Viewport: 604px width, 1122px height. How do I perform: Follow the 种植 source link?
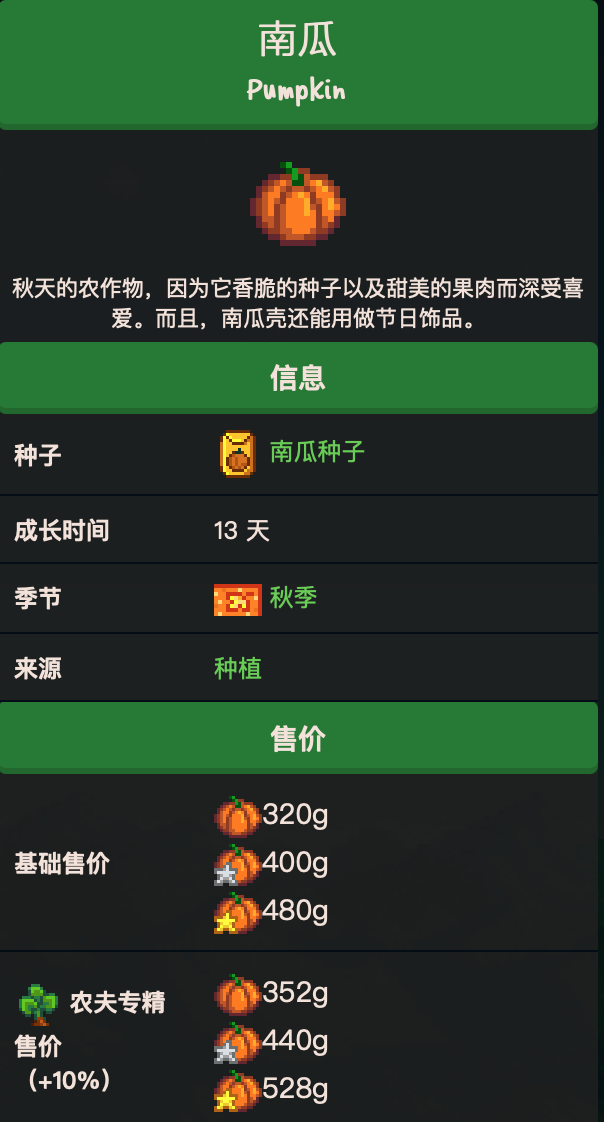coord(238,668)
